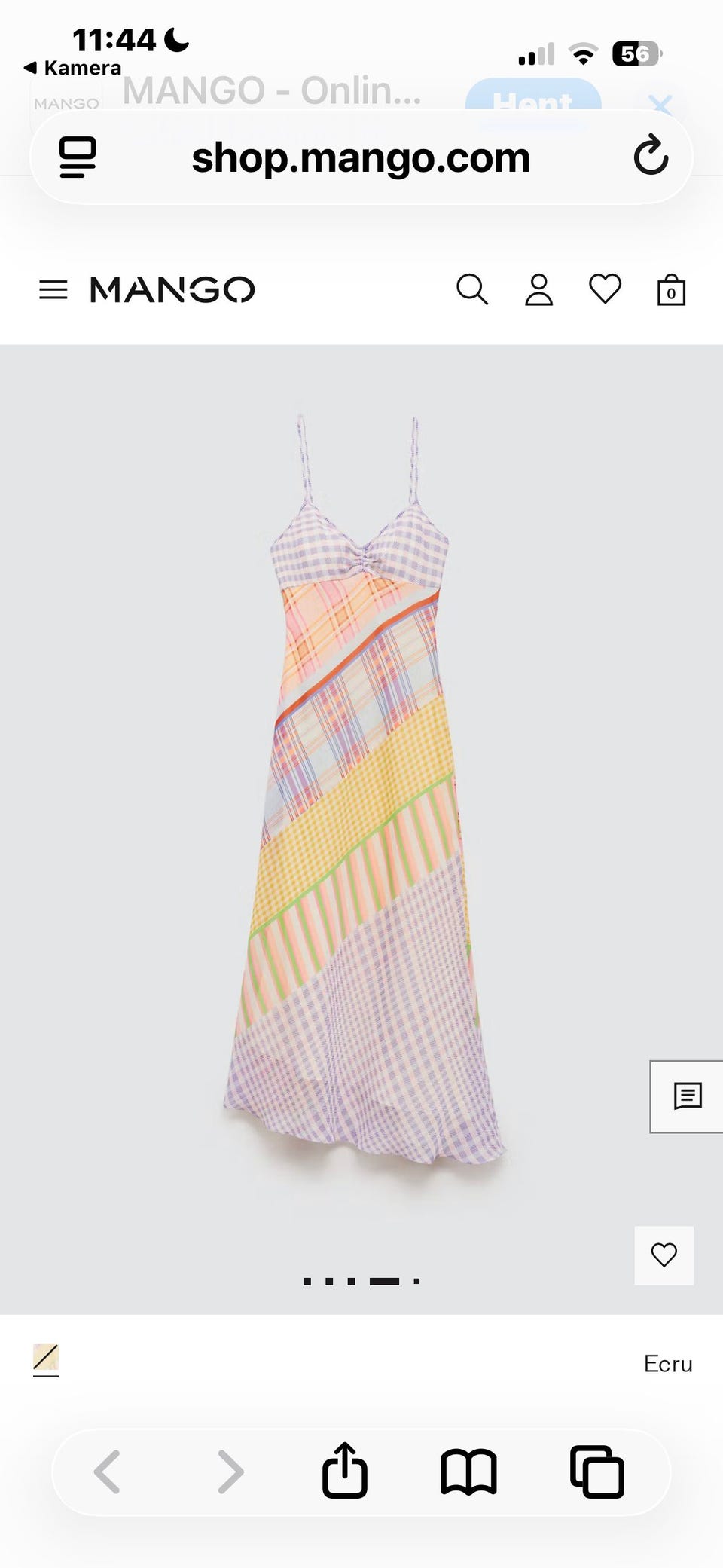Open the account profile icon
The image size is (723, 1568).
[538, 289]
